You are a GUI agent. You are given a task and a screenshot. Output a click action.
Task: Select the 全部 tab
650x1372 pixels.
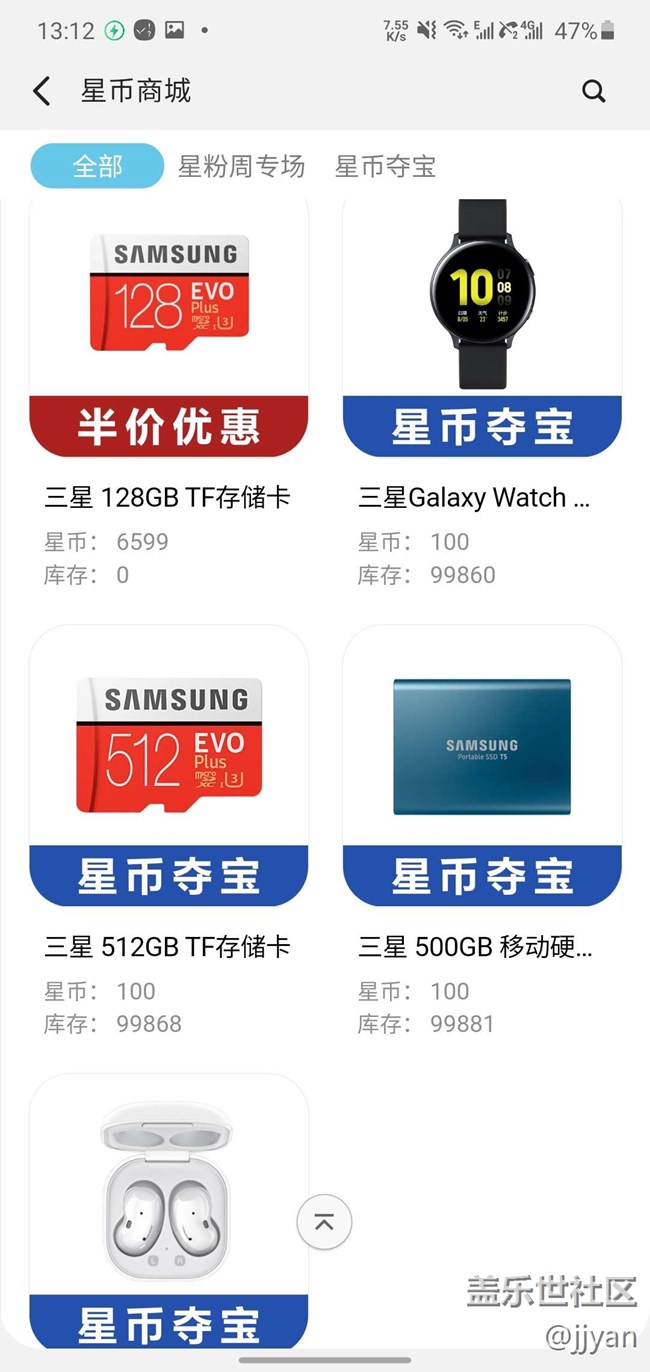click(x=97, y=166)
